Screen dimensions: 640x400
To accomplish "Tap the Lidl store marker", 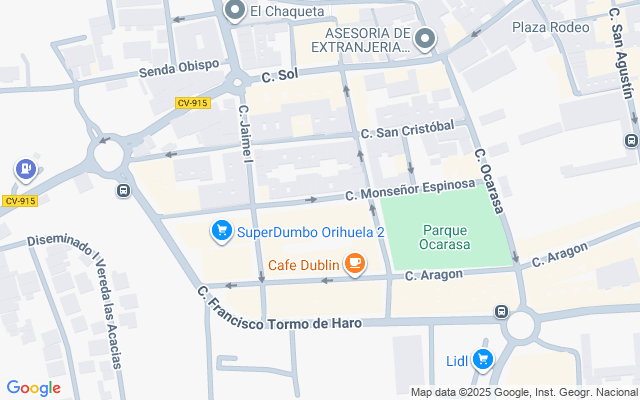I will click(483, 360).
